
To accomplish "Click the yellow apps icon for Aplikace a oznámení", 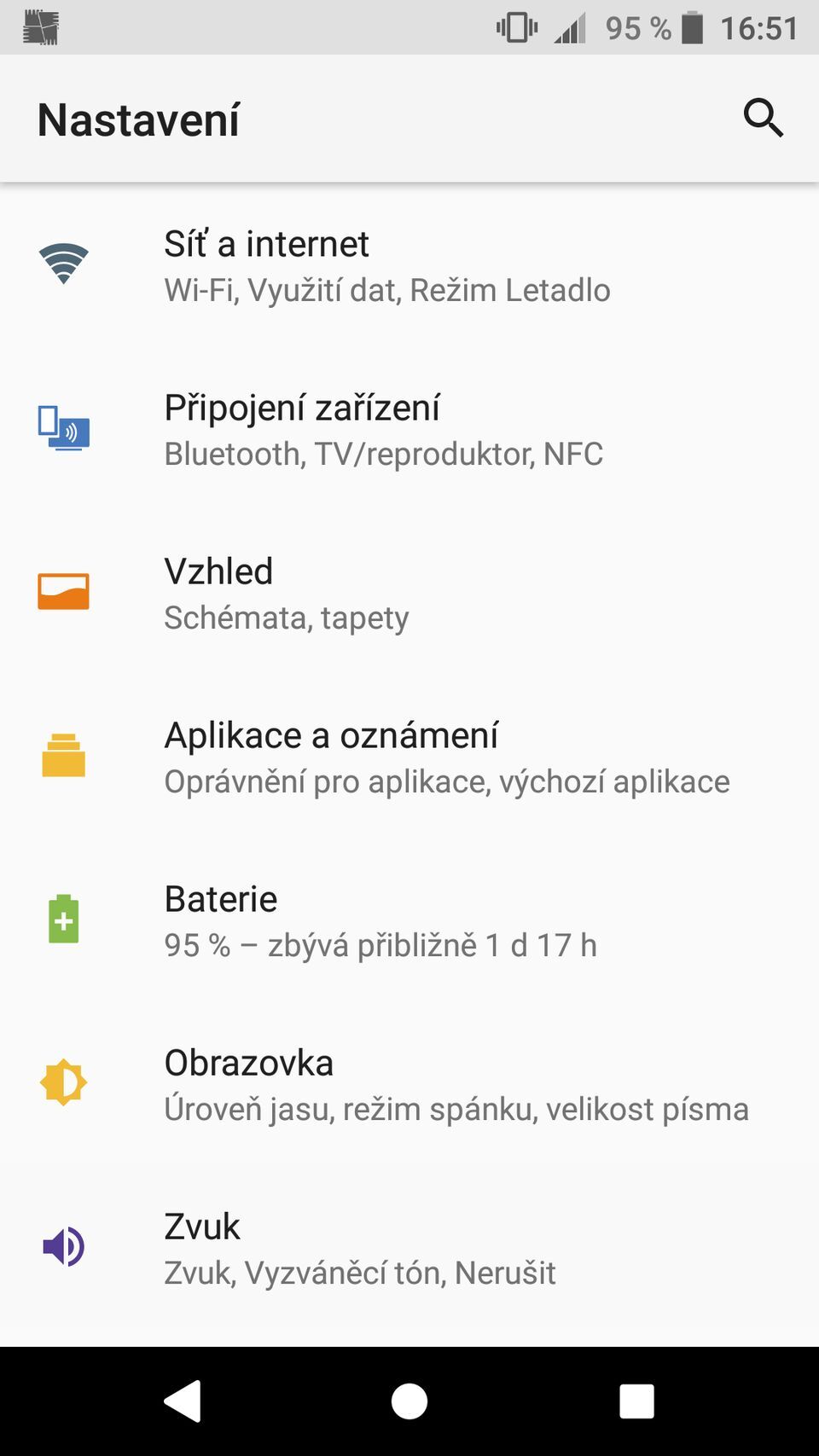I will point(63,754).
